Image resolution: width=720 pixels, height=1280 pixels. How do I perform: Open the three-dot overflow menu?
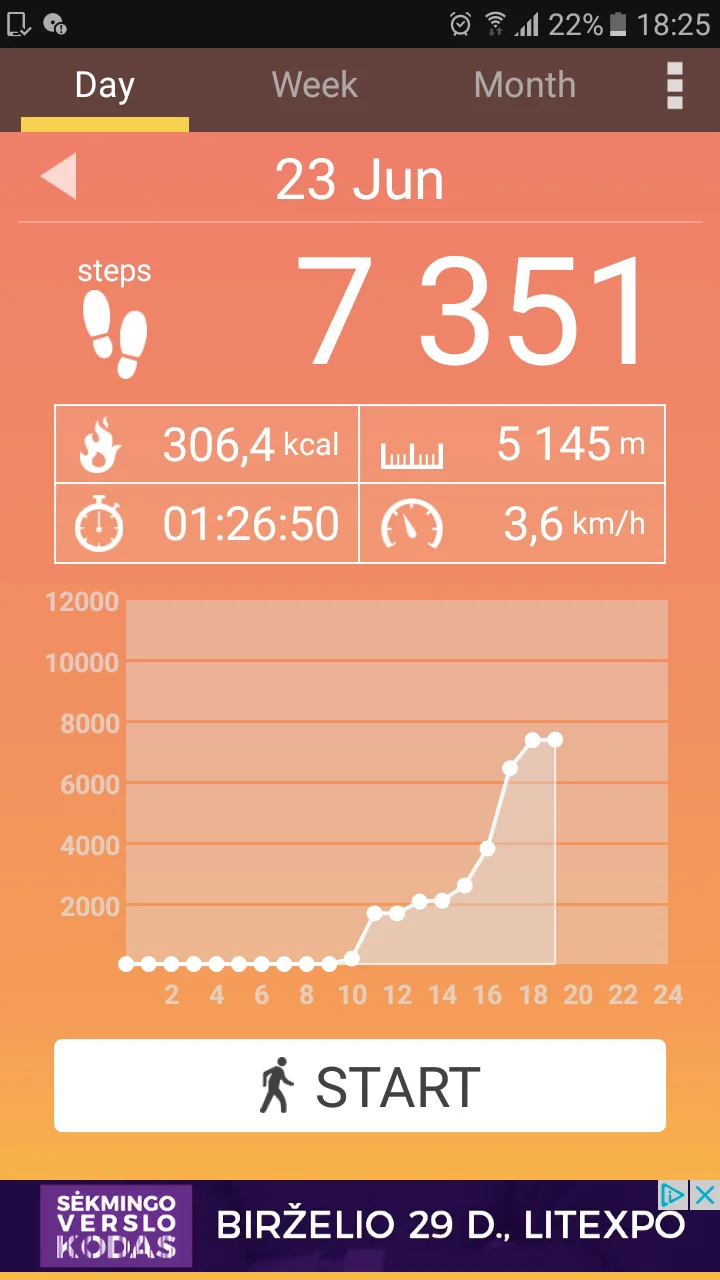tap(675, 86)
